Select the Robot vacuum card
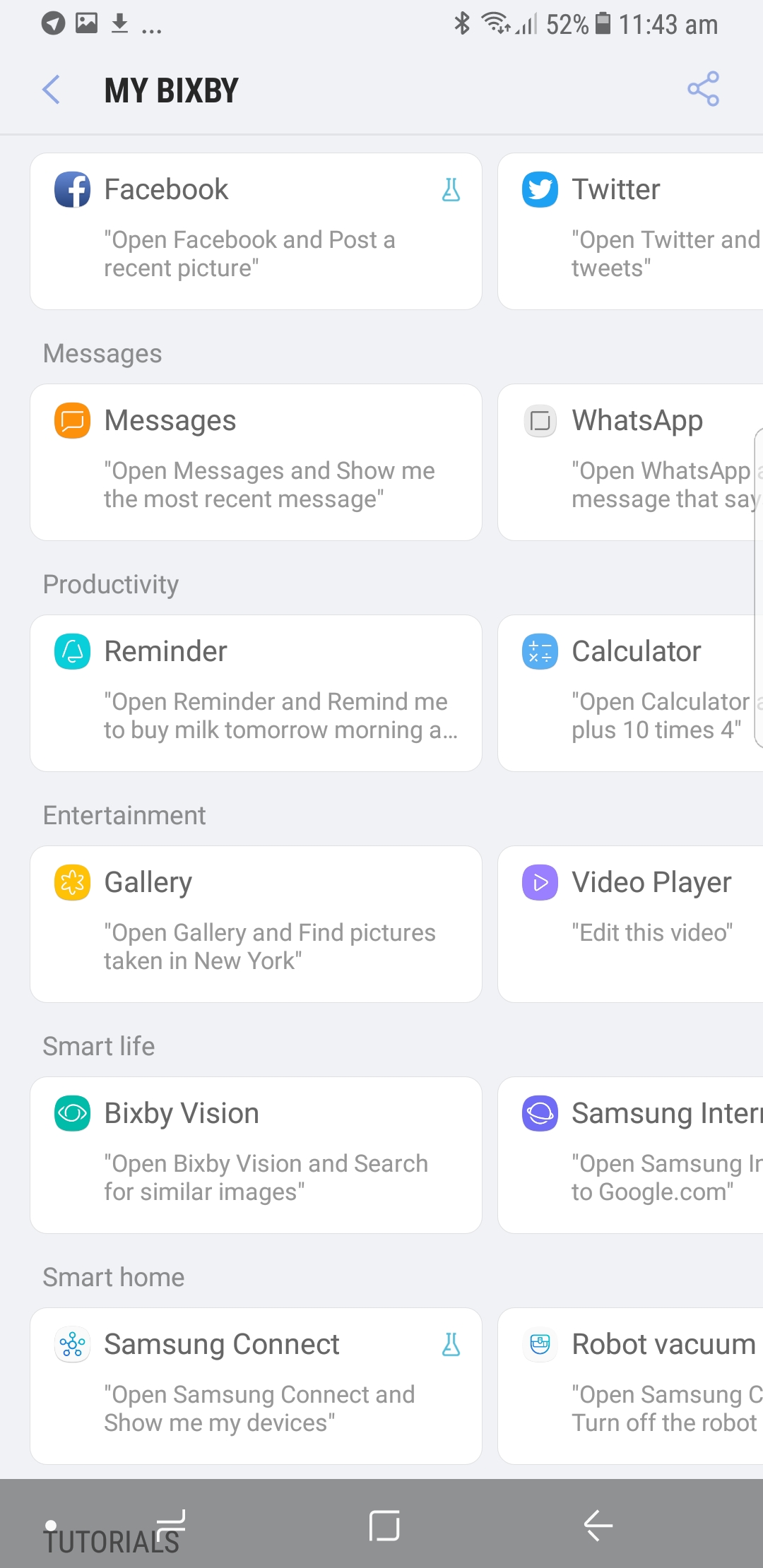The image size is (763, 1568). [630, 1386]
